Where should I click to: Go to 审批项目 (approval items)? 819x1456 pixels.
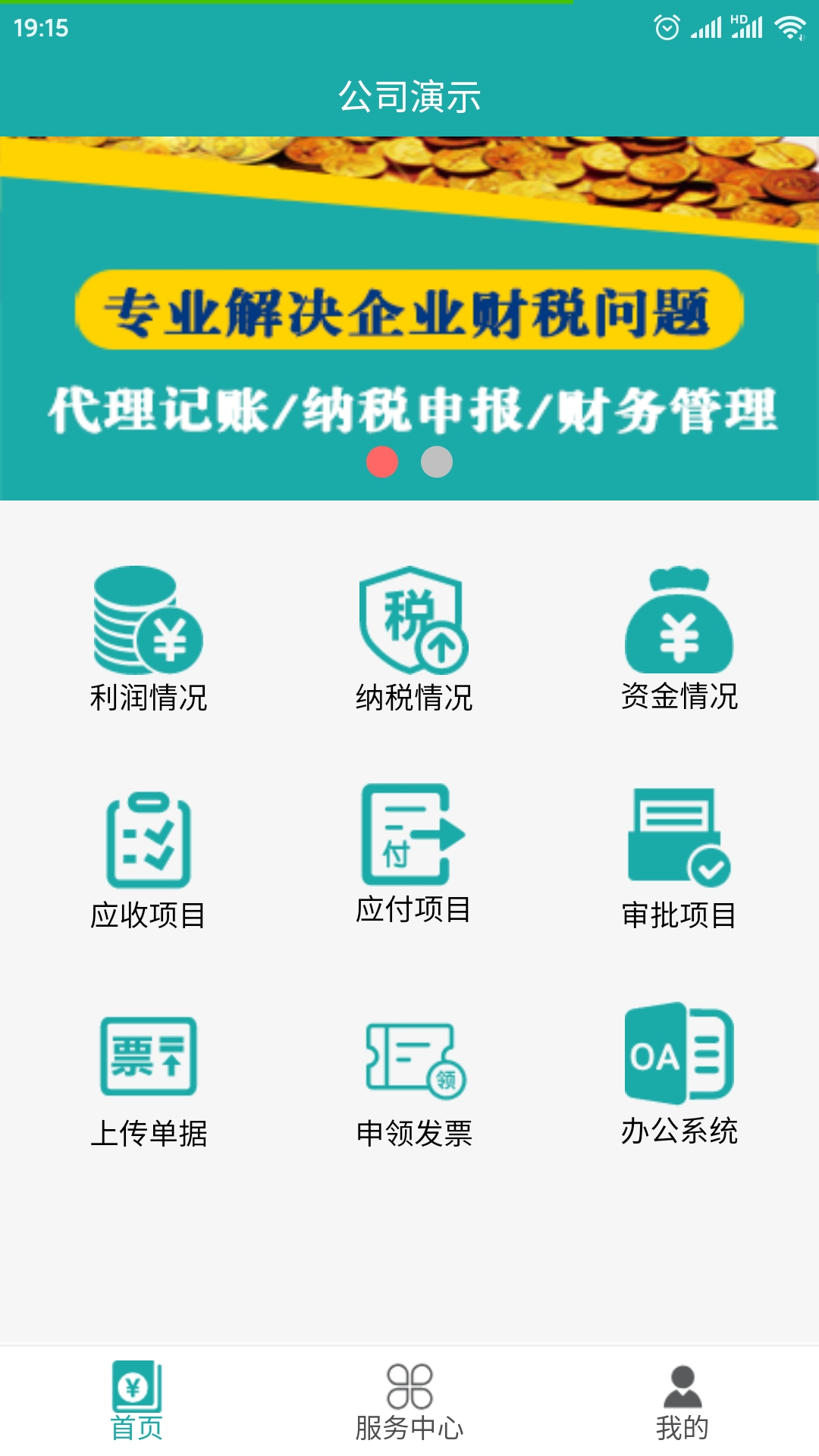coord(679,858)
